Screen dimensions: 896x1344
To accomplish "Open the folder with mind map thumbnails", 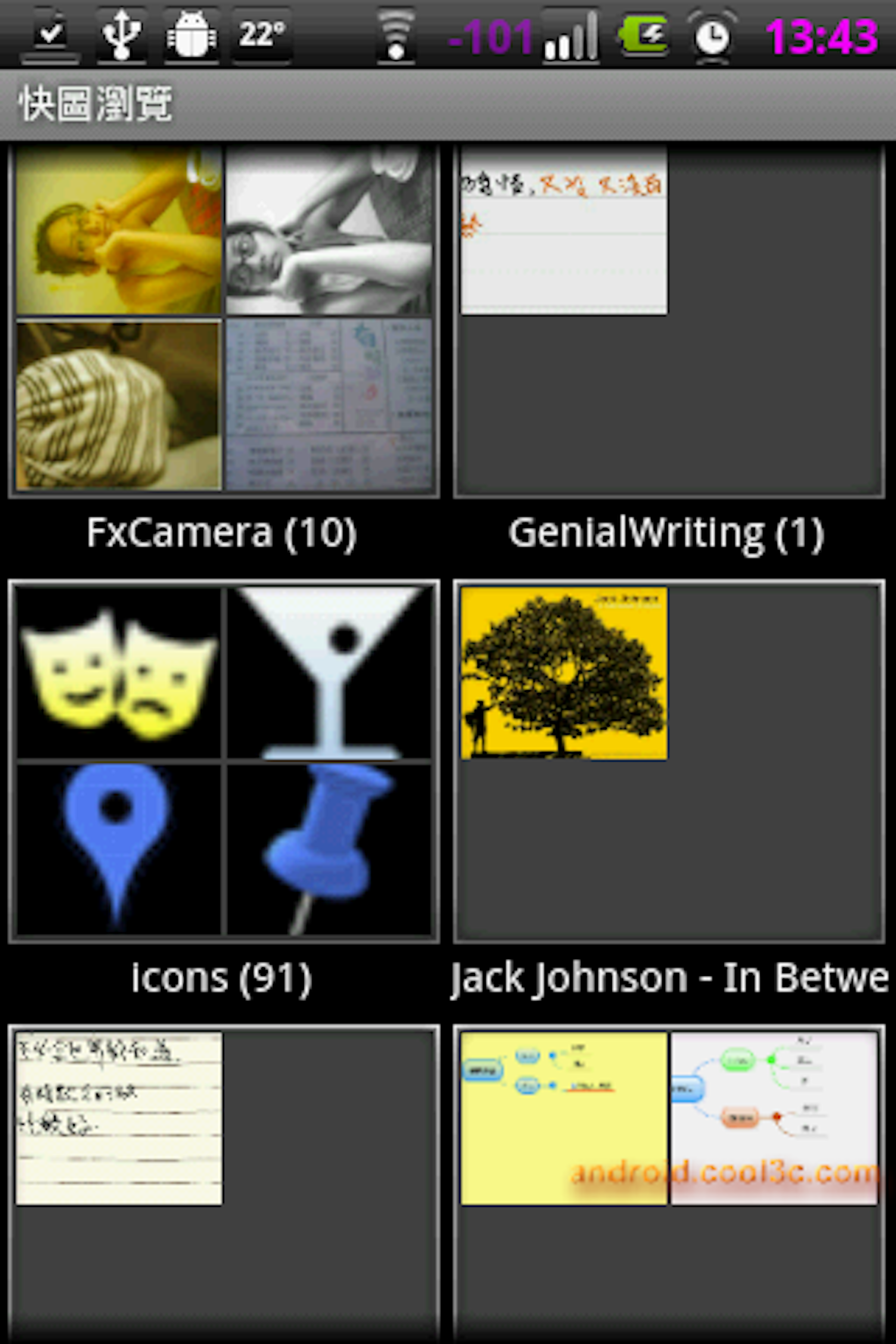I will click(x=669, y=1183).
